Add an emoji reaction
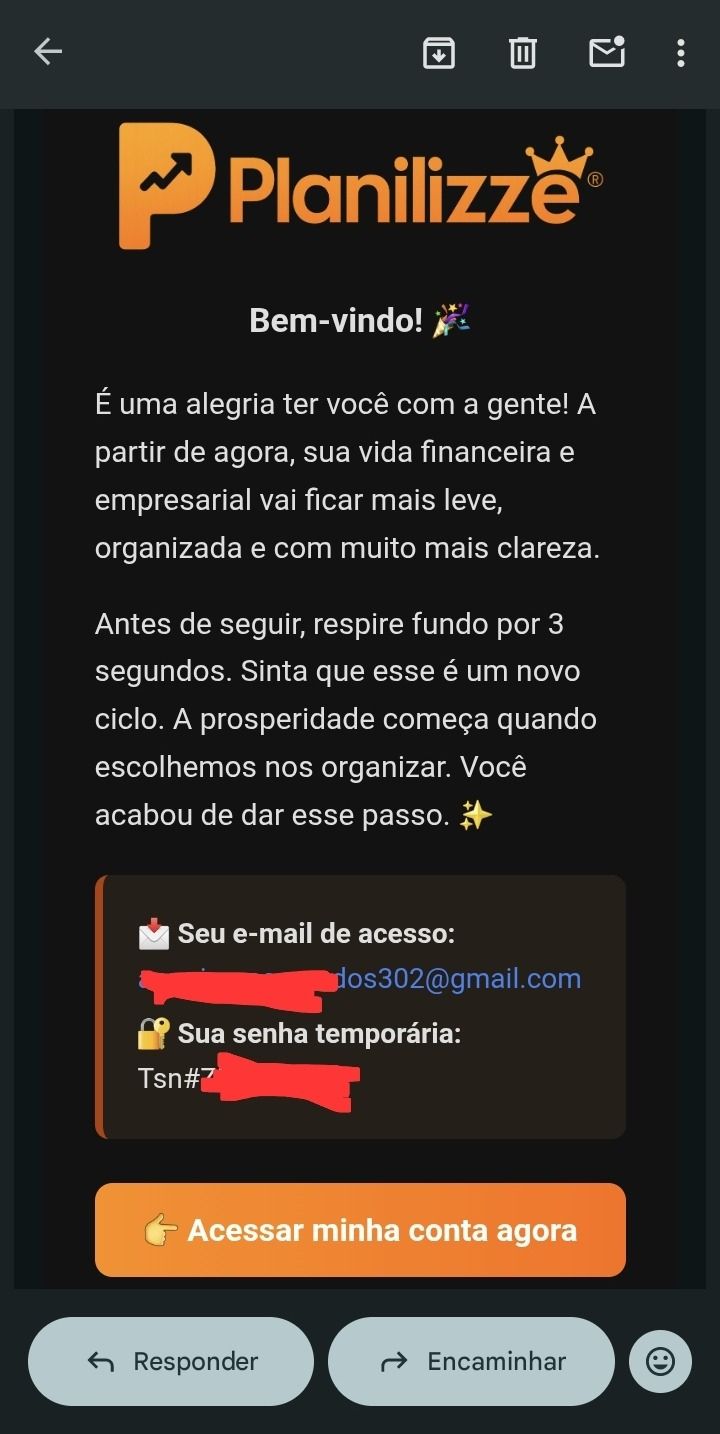 [x=660, y=1361]
